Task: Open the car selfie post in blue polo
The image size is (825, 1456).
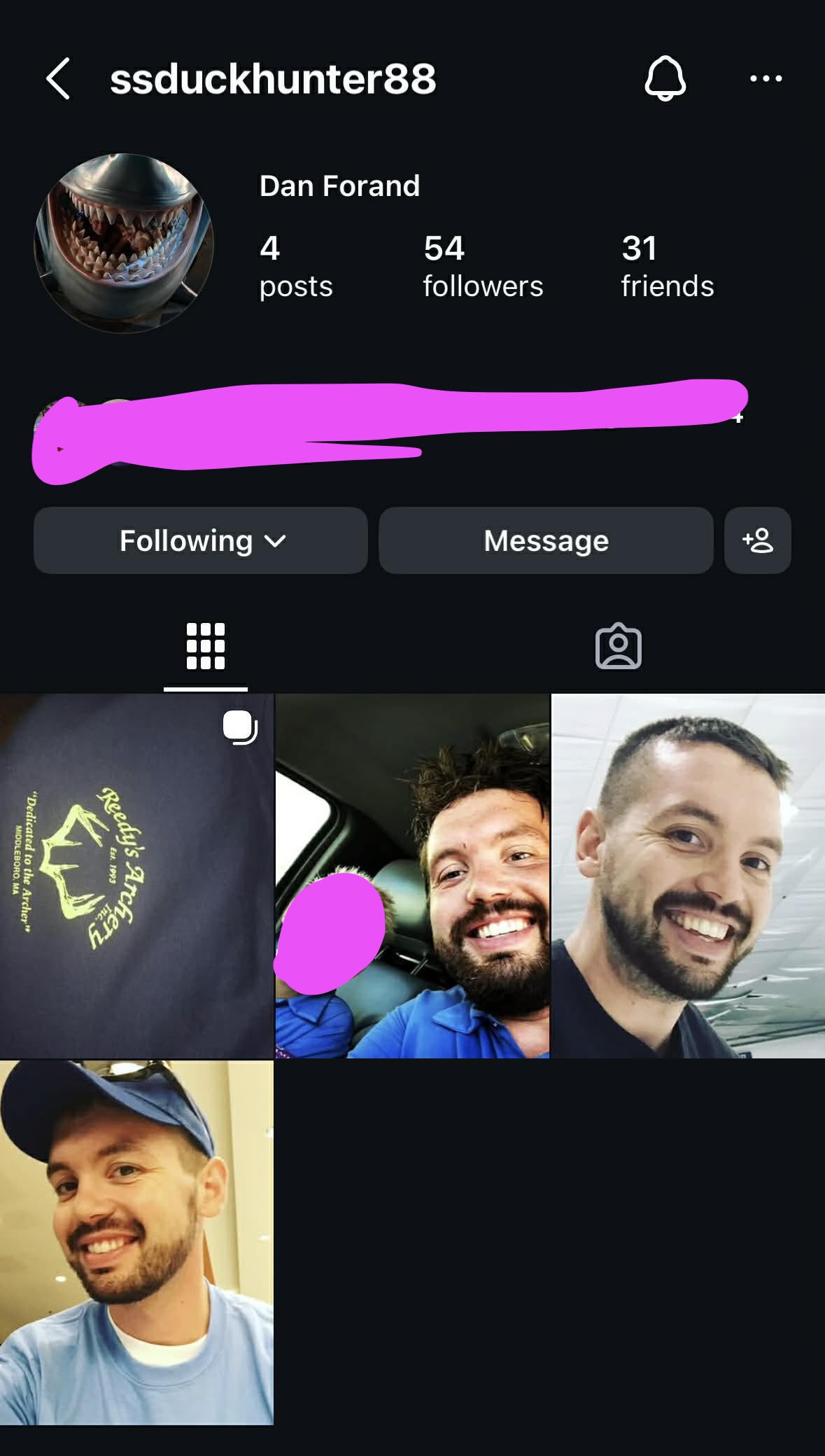Action: pyautogui.click(x=412, y=876)
